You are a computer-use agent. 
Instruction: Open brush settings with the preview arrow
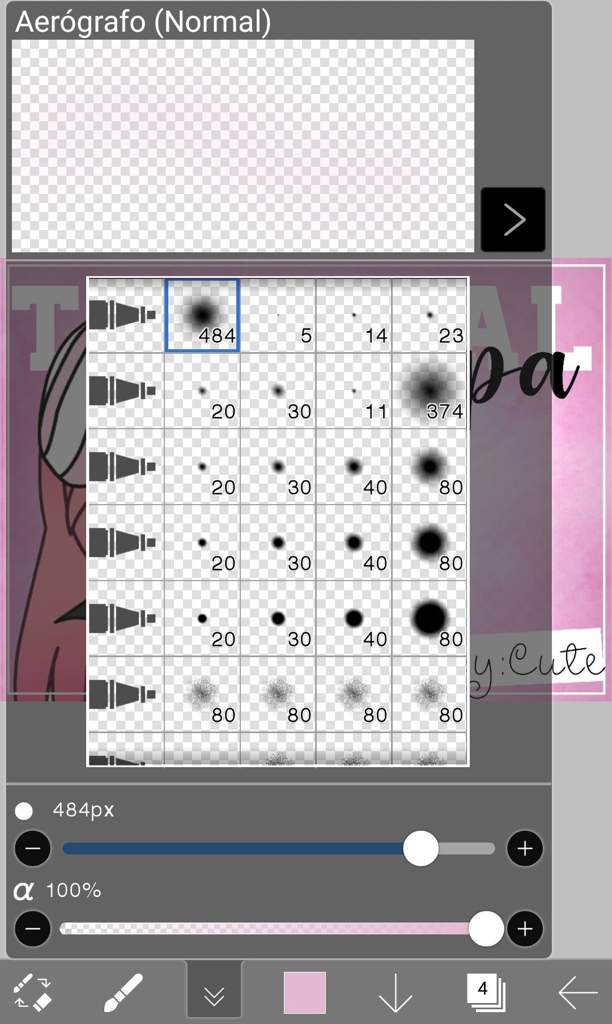click(513, 219)
